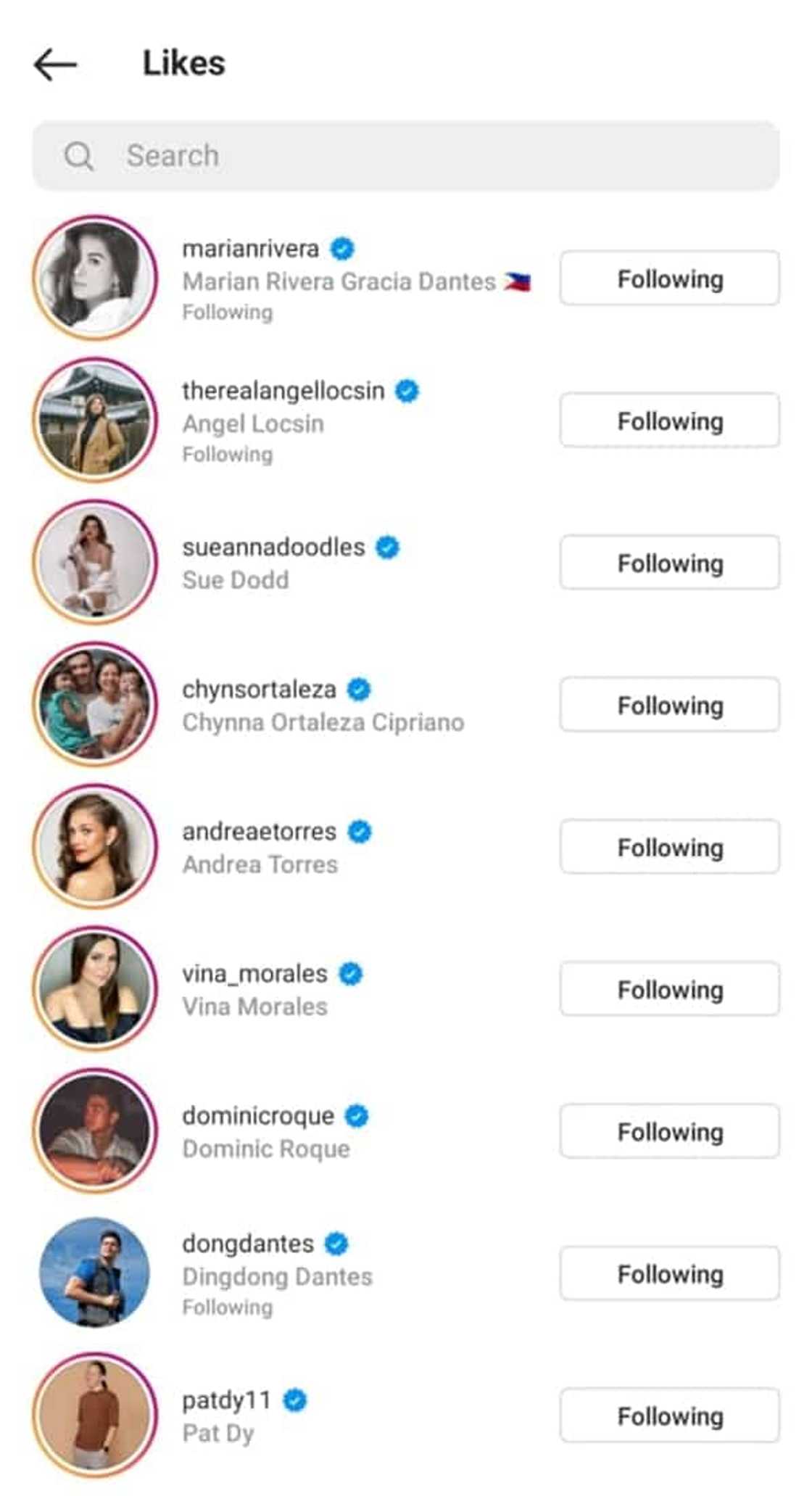View Andrea Torres's story avatar

pos(95,846)
